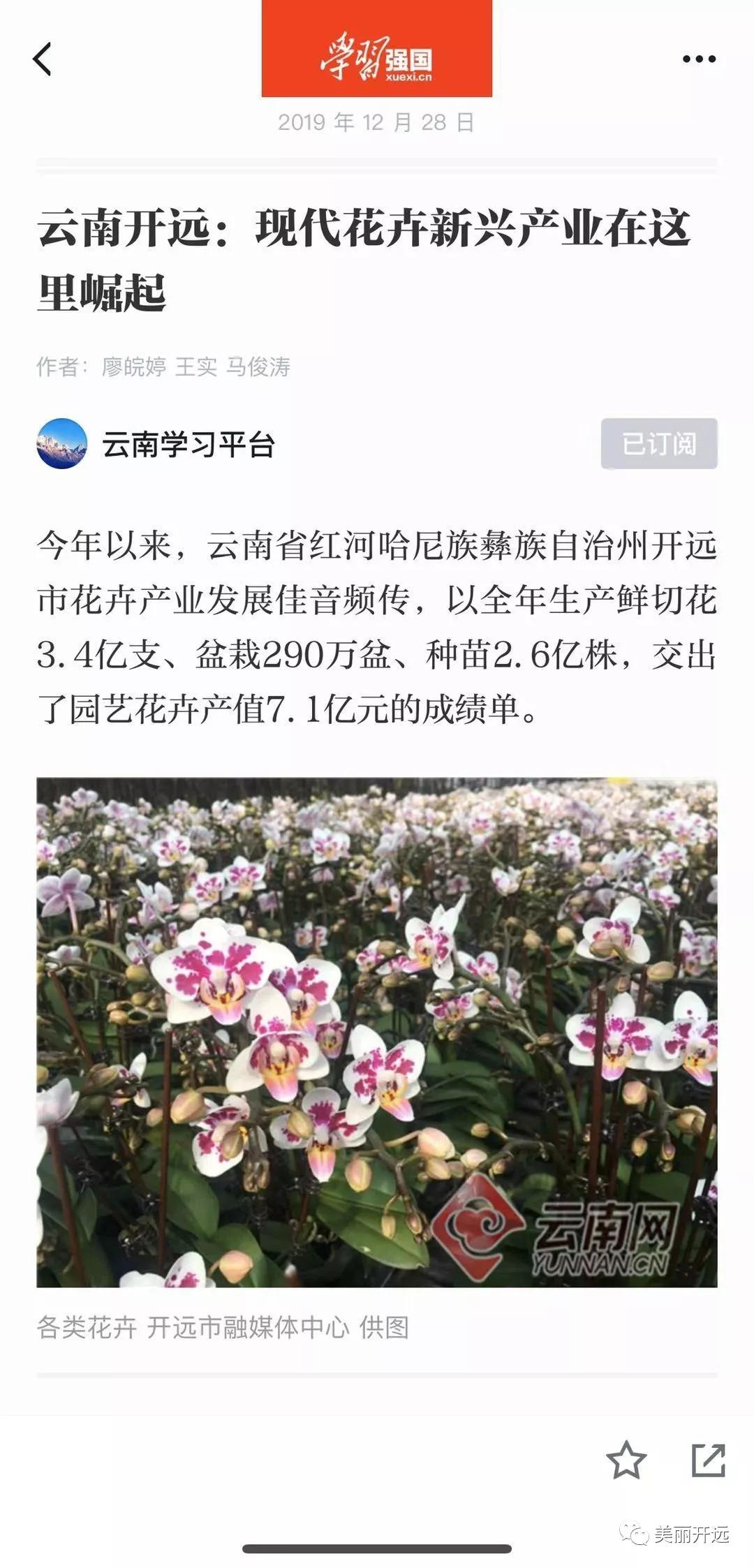The height and width of the screenshot is (1568, 754).
Task: Open the share panel via share icon
Action: coord(707,1459)
